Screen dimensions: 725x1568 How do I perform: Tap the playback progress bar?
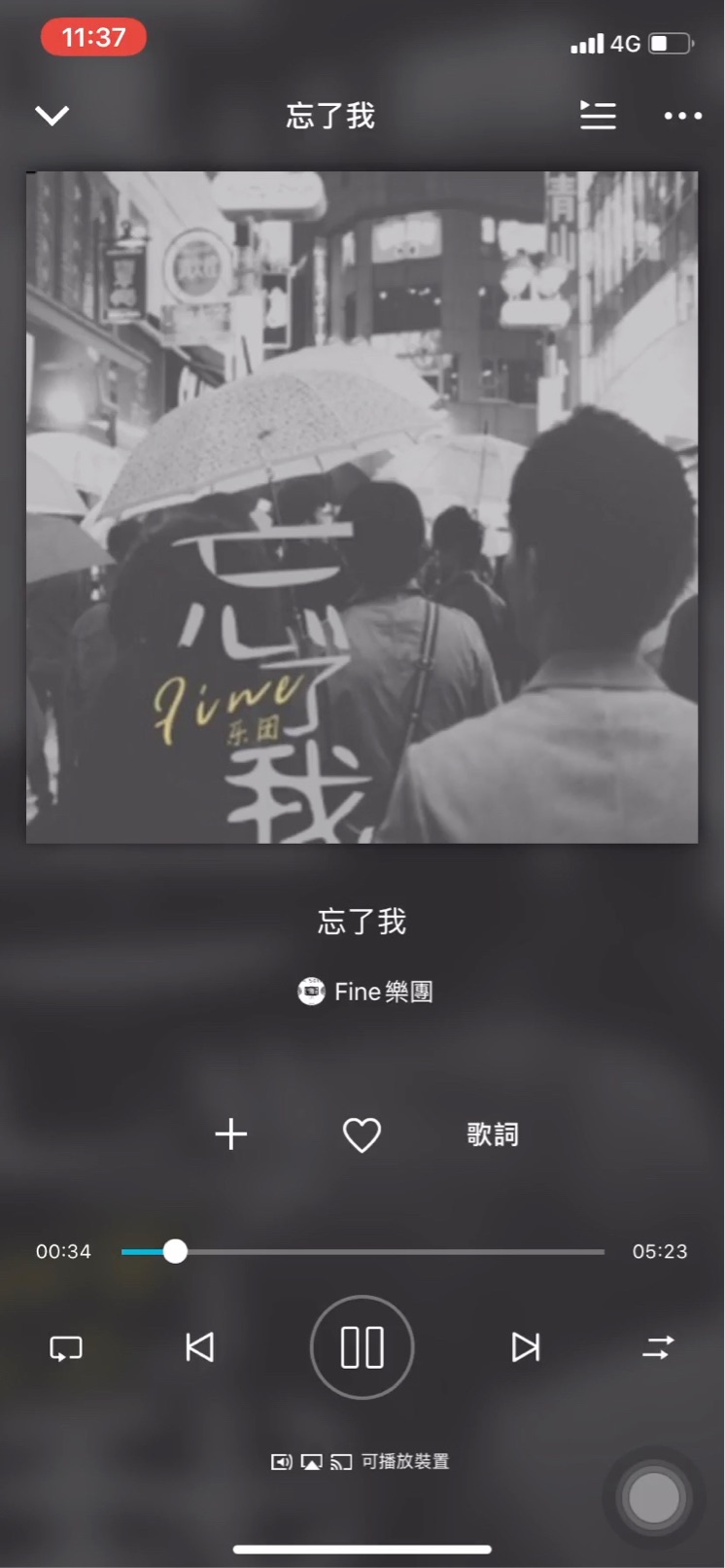(362, 1252)
